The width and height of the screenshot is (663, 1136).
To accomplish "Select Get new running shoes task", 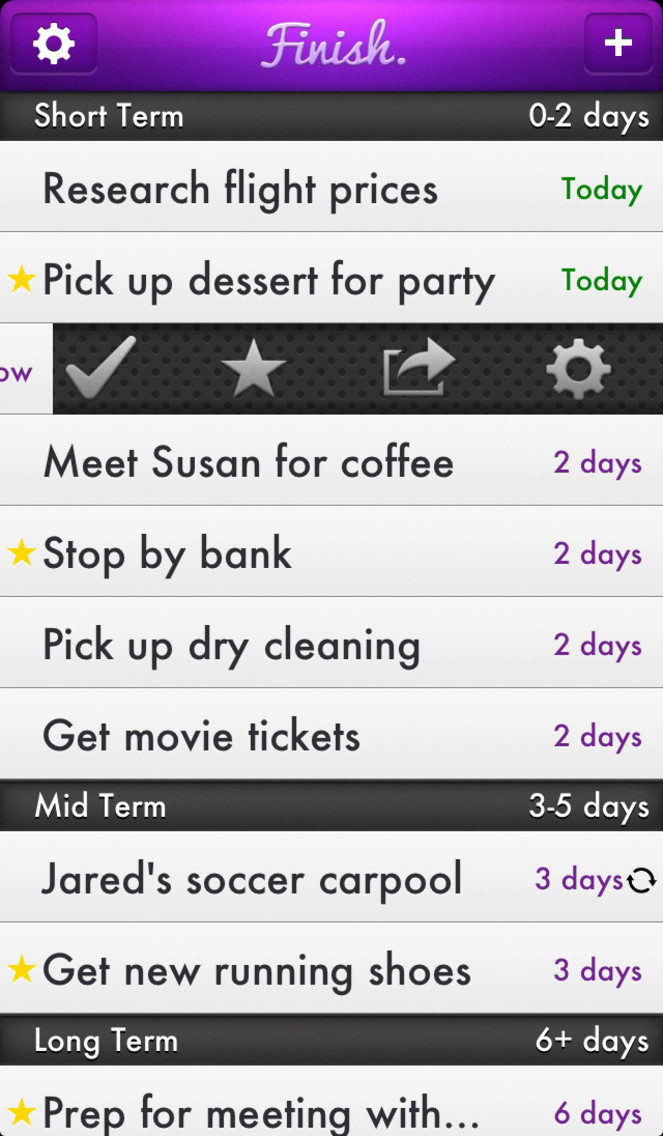I will [x=331, y=969].
